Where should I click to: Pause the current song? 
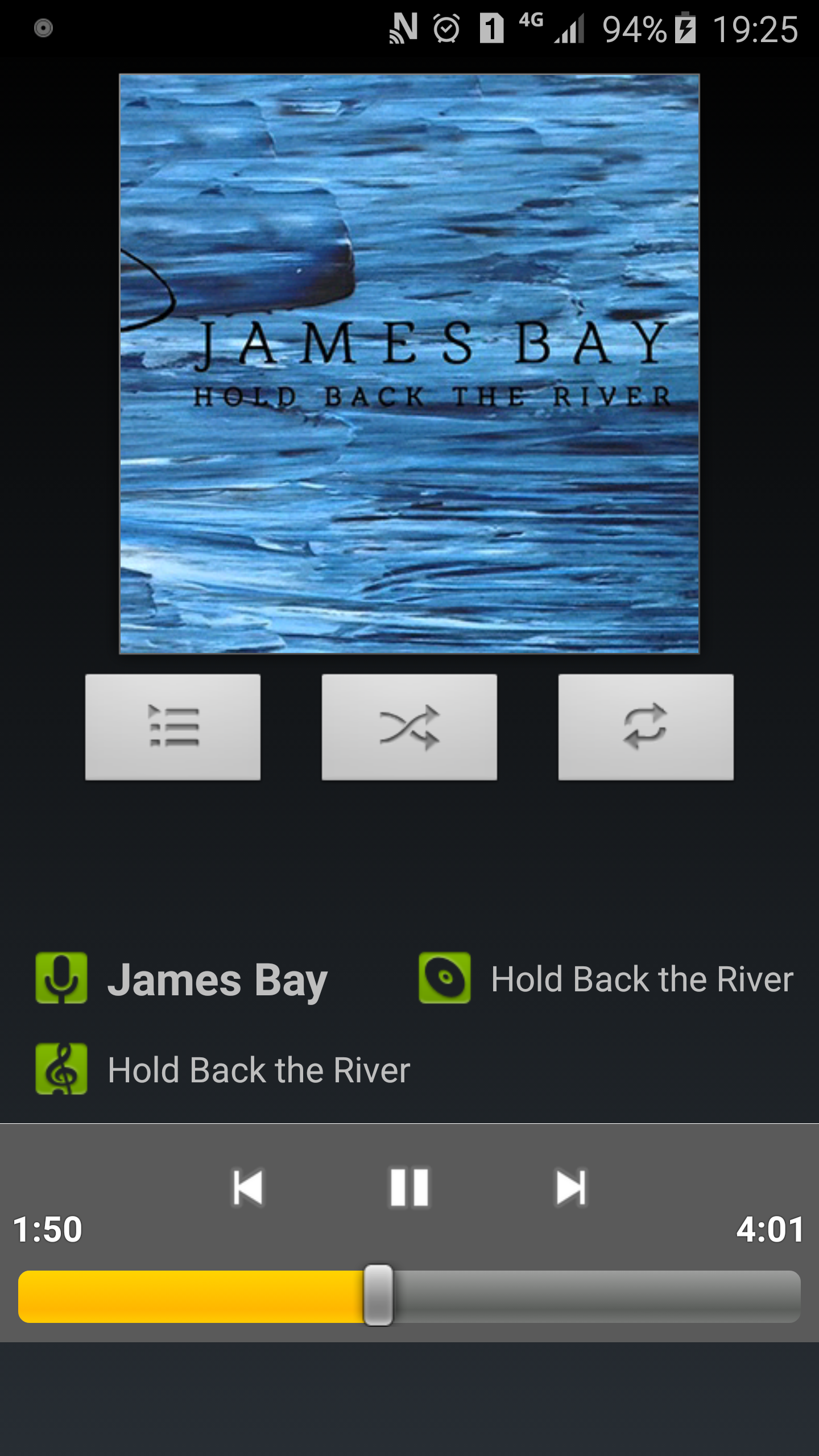409,1187
